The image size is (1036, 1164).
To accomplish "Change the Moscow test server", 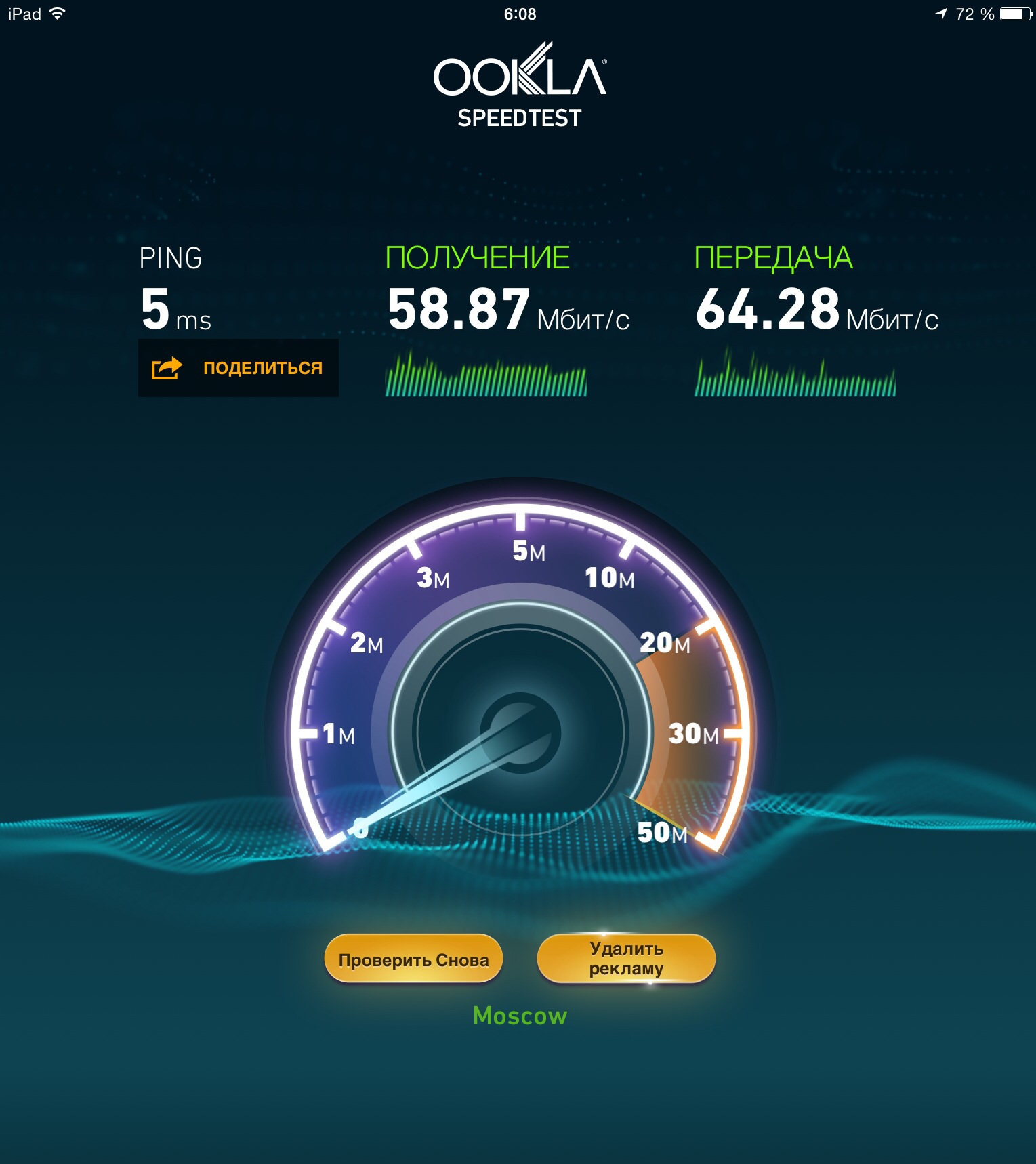I will (x=520, y=1016).
